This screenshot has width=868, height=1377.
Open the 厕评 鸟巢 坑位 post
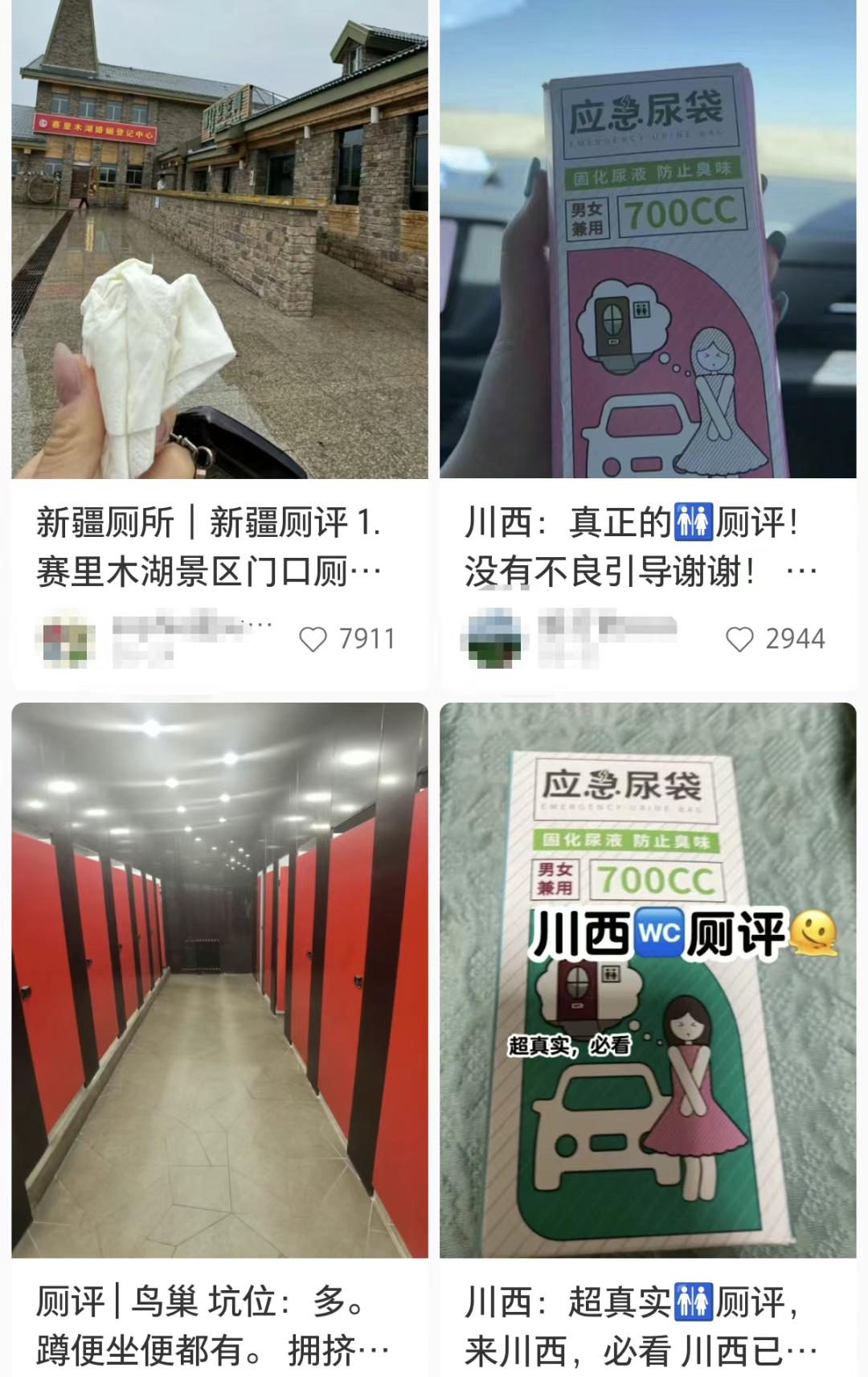pyautogui.click(x=219, y=981)
